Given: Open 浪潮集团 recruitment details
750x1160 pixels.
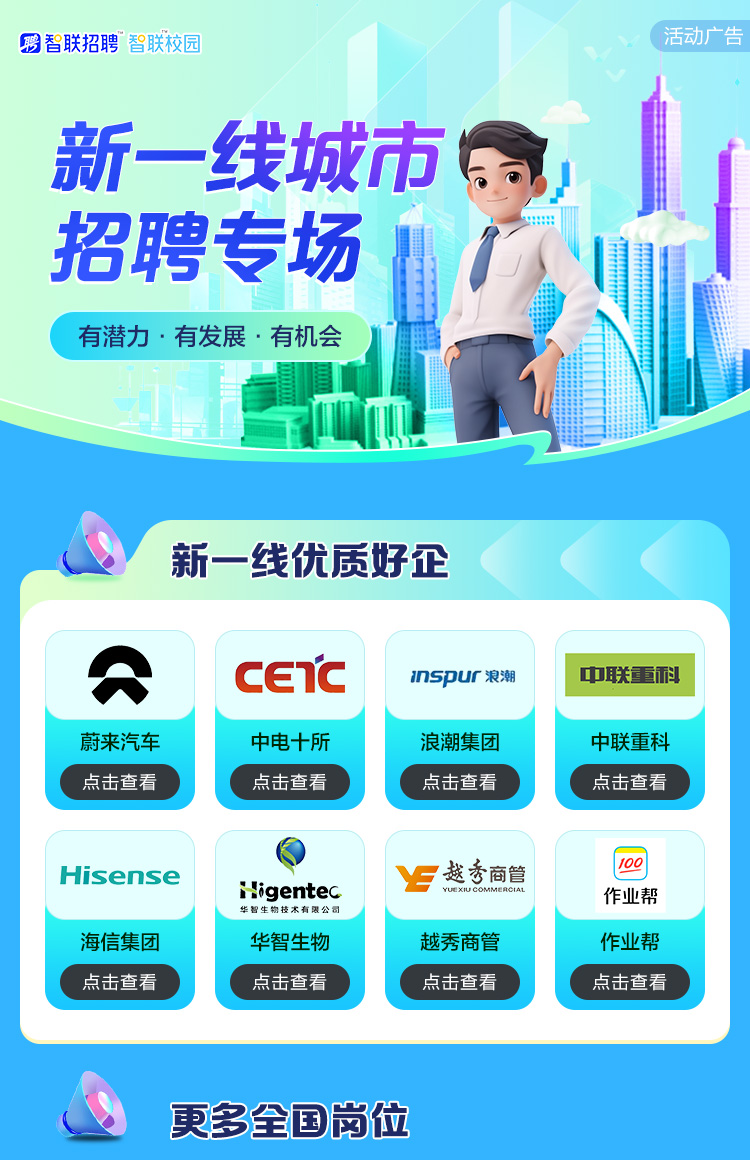Looking at the screenshot, I should pyautogui.click(x=460, y=782).
